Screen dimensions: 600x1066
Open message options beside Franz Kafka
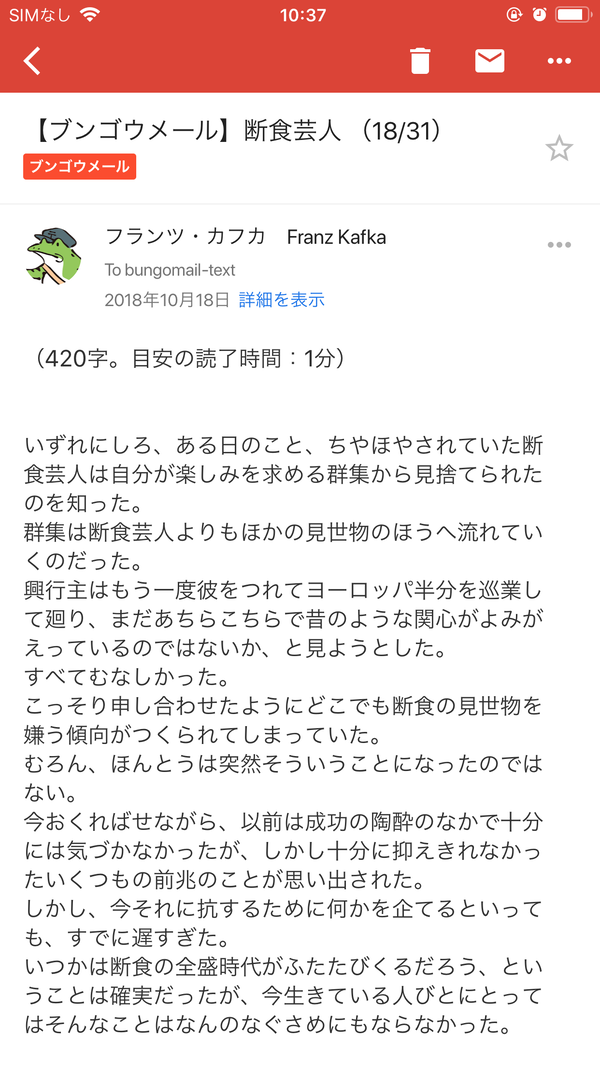(x=559, y=245)
